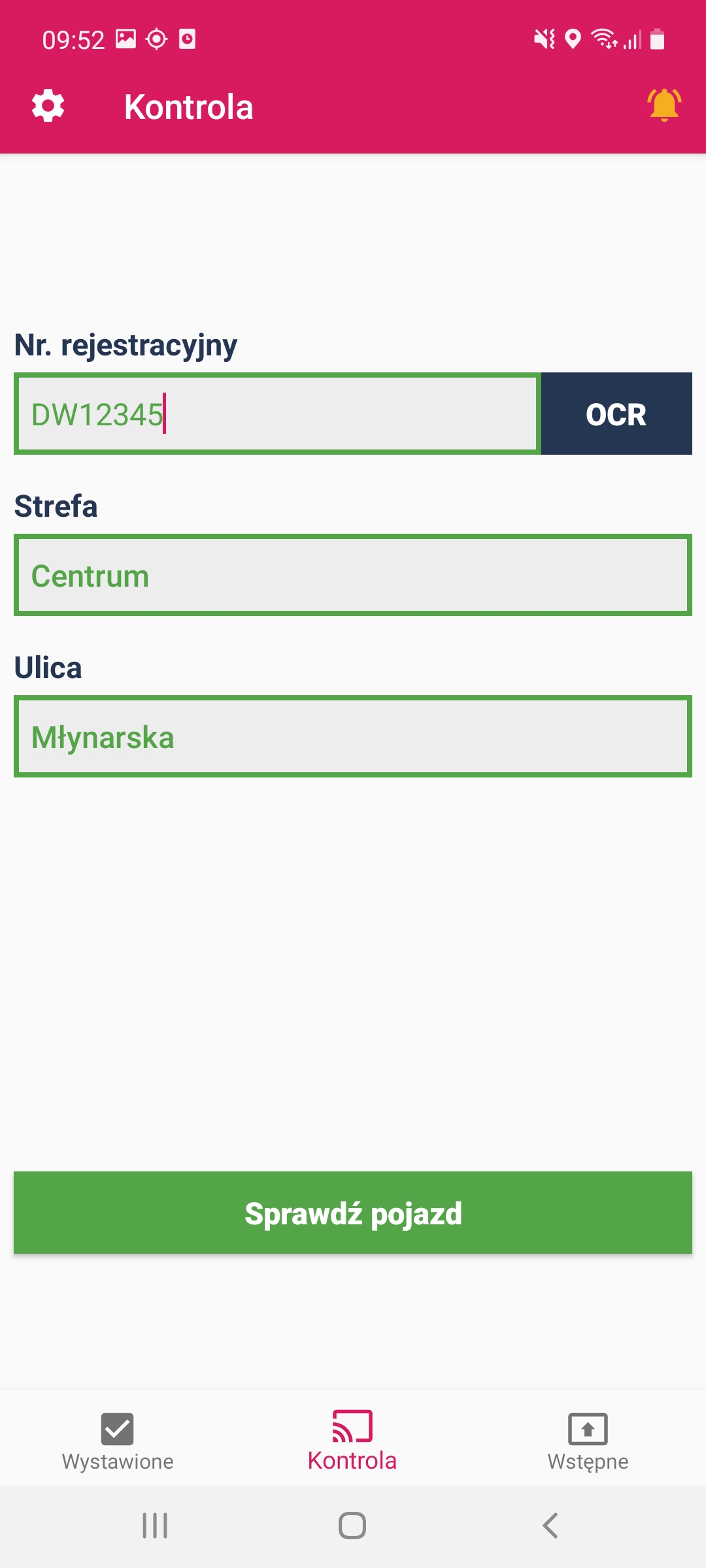Open the notifications bell
The width and height of the screenshot is (706, 1568).
click(x=664, y=105)
